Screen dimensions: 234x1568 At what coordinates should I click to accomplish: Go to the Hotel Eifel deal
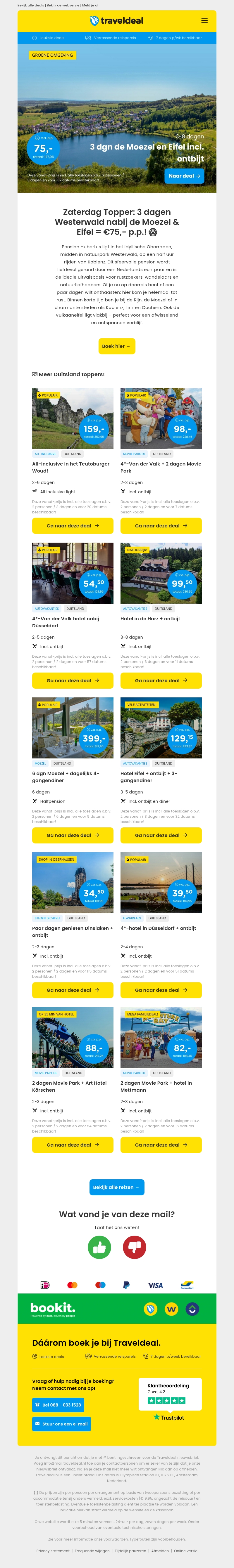[x=161, y=835]
